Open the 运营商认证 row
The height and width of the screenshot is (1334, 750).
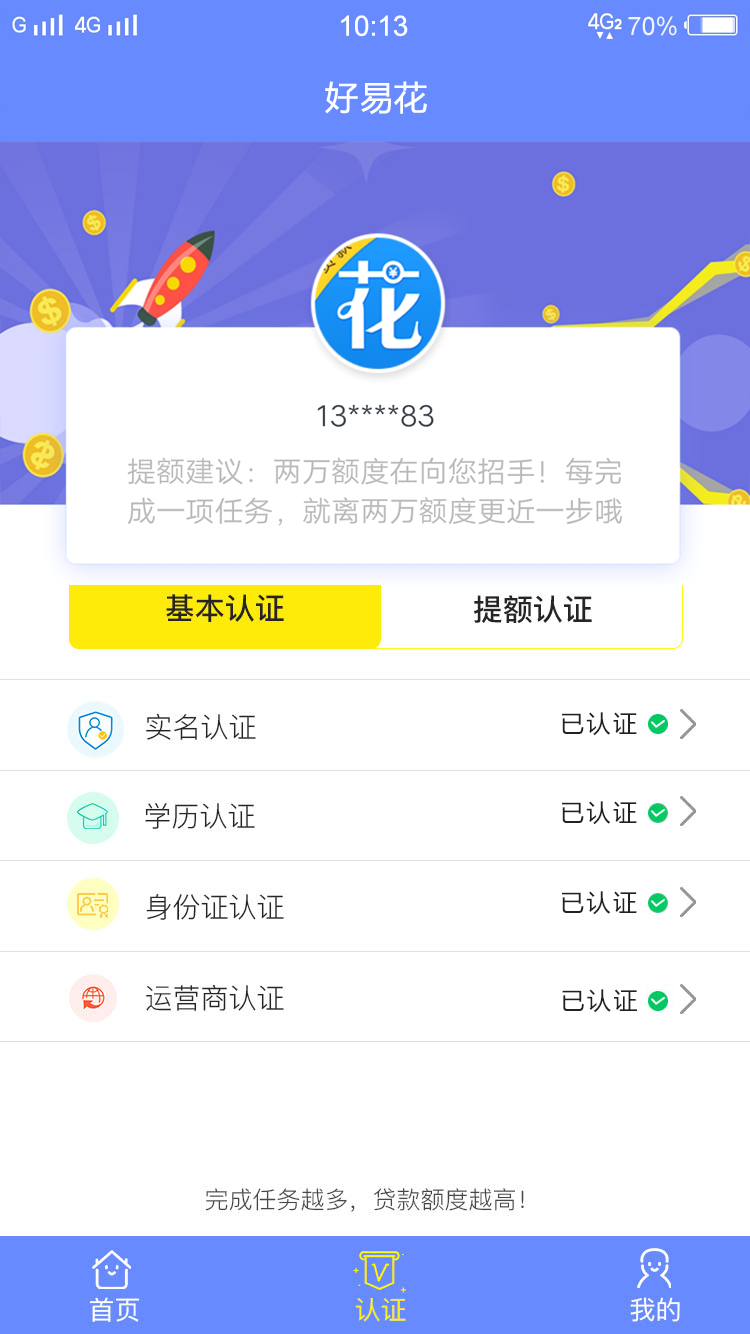[375, 997]
